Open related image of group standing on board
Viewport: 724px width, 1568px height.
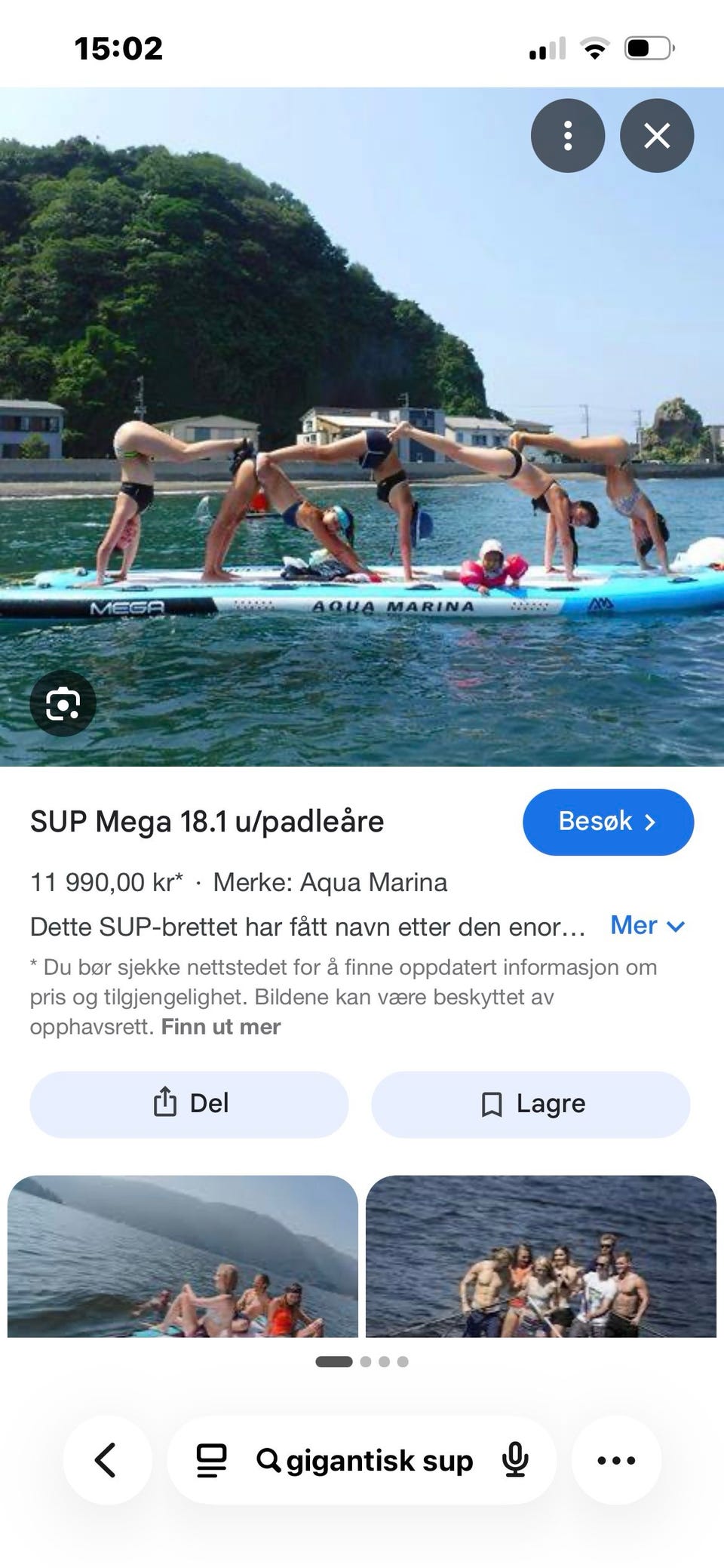[x=541, y=1256]
